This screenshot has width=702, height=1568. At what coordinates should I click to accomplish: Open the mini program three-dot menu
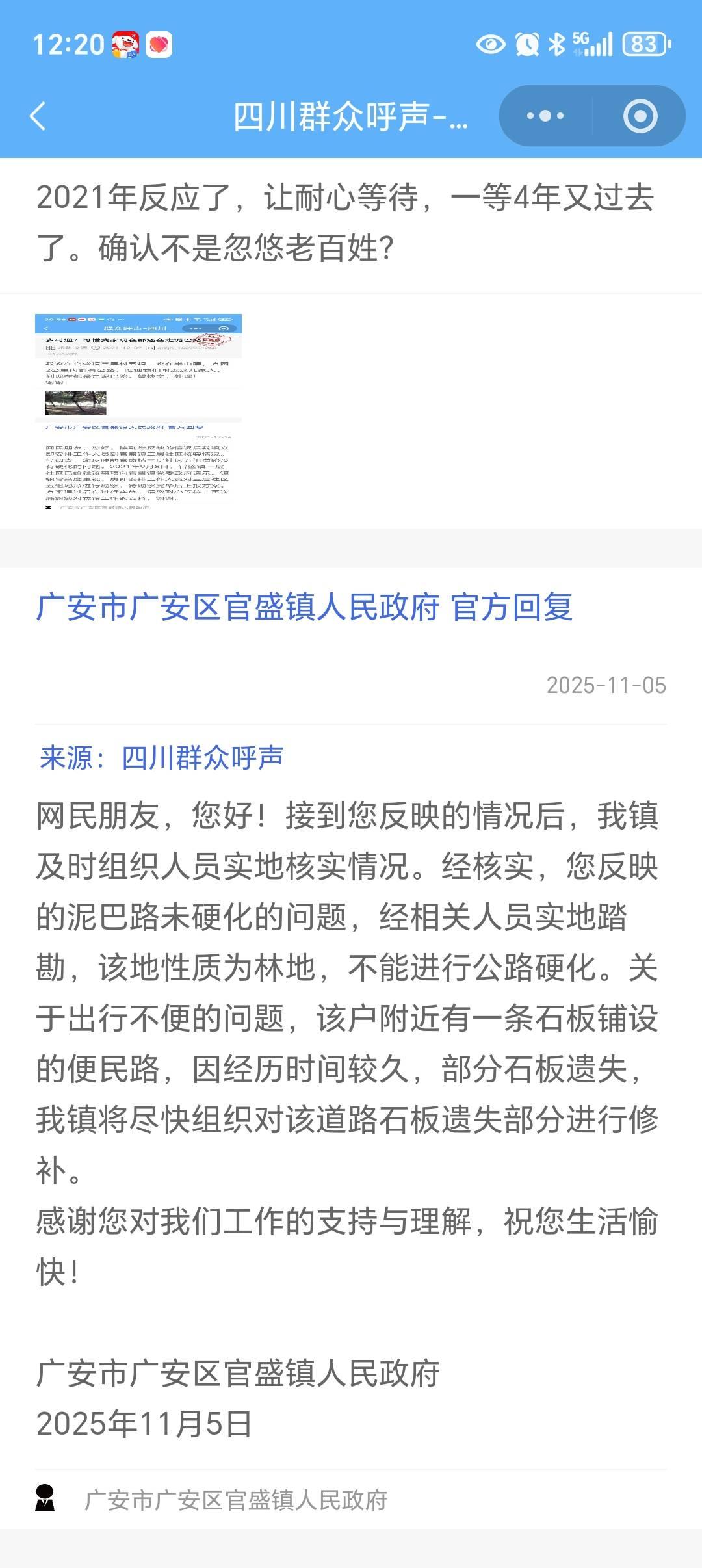[545, 116]
